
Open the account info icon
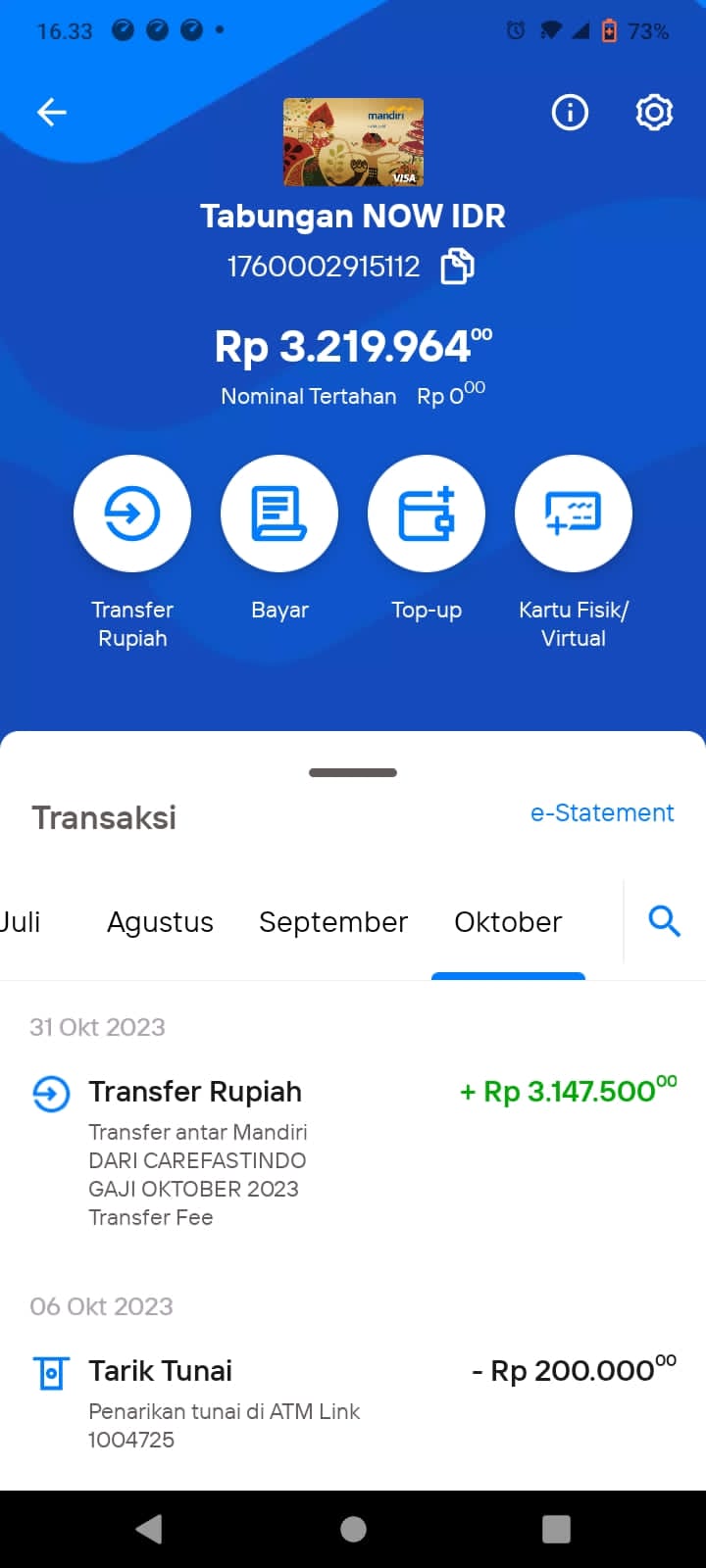(x=570, y=113)
